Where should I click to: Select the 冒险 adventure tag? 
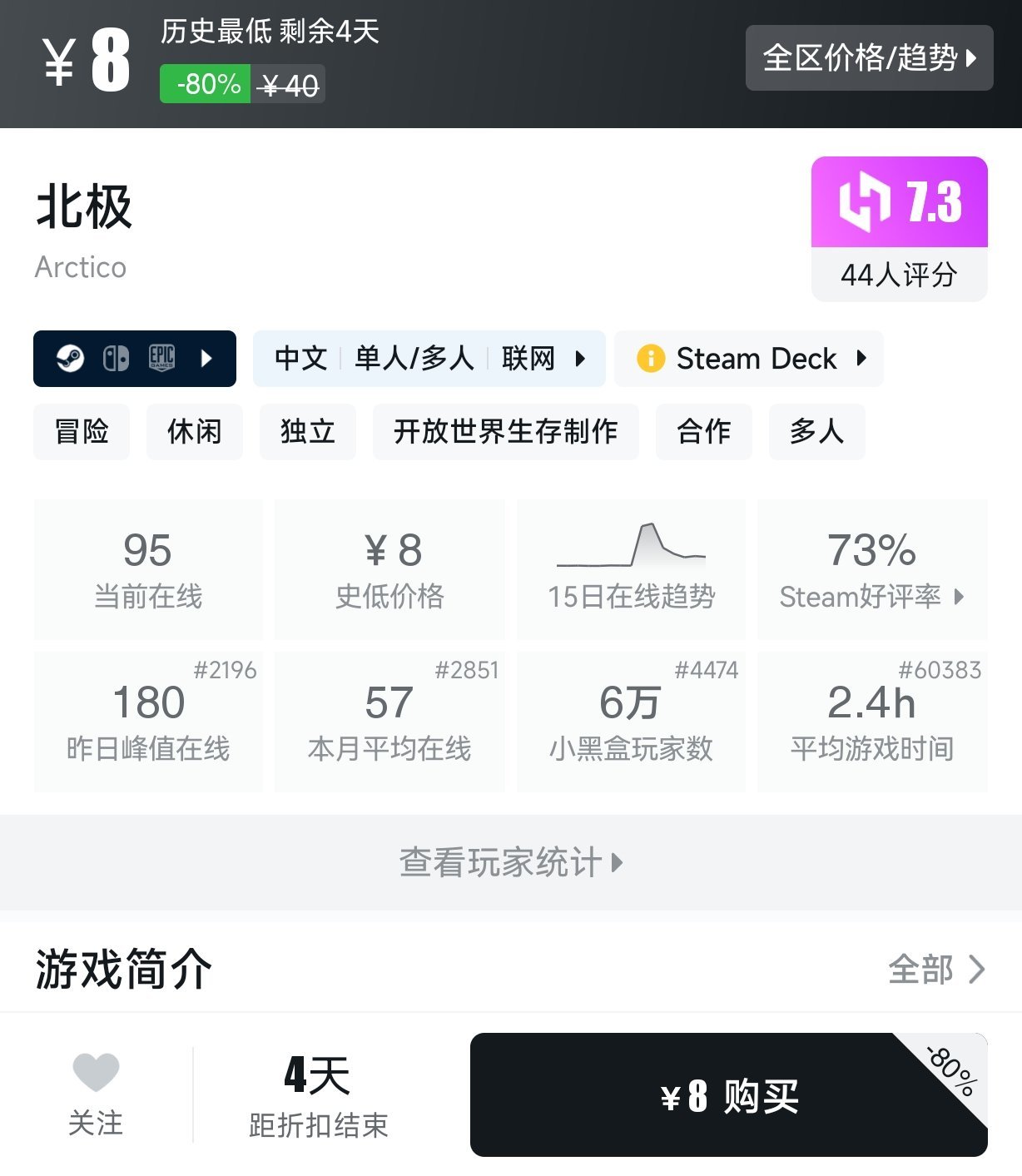81,432
